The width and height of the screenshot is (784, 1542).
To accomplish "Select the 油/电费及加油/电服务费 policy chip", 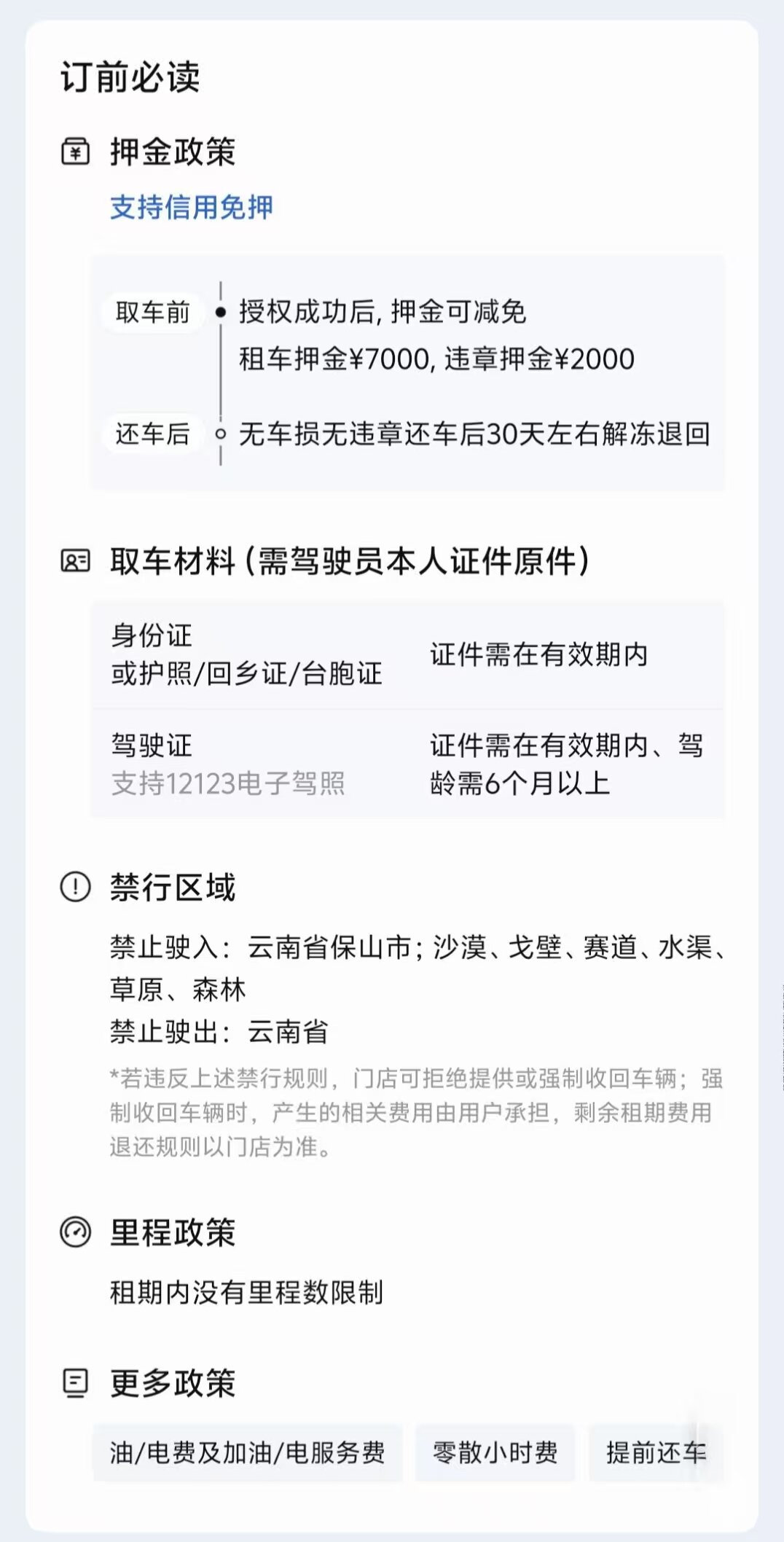I will pyautogui.click(x=248, y=1452).
